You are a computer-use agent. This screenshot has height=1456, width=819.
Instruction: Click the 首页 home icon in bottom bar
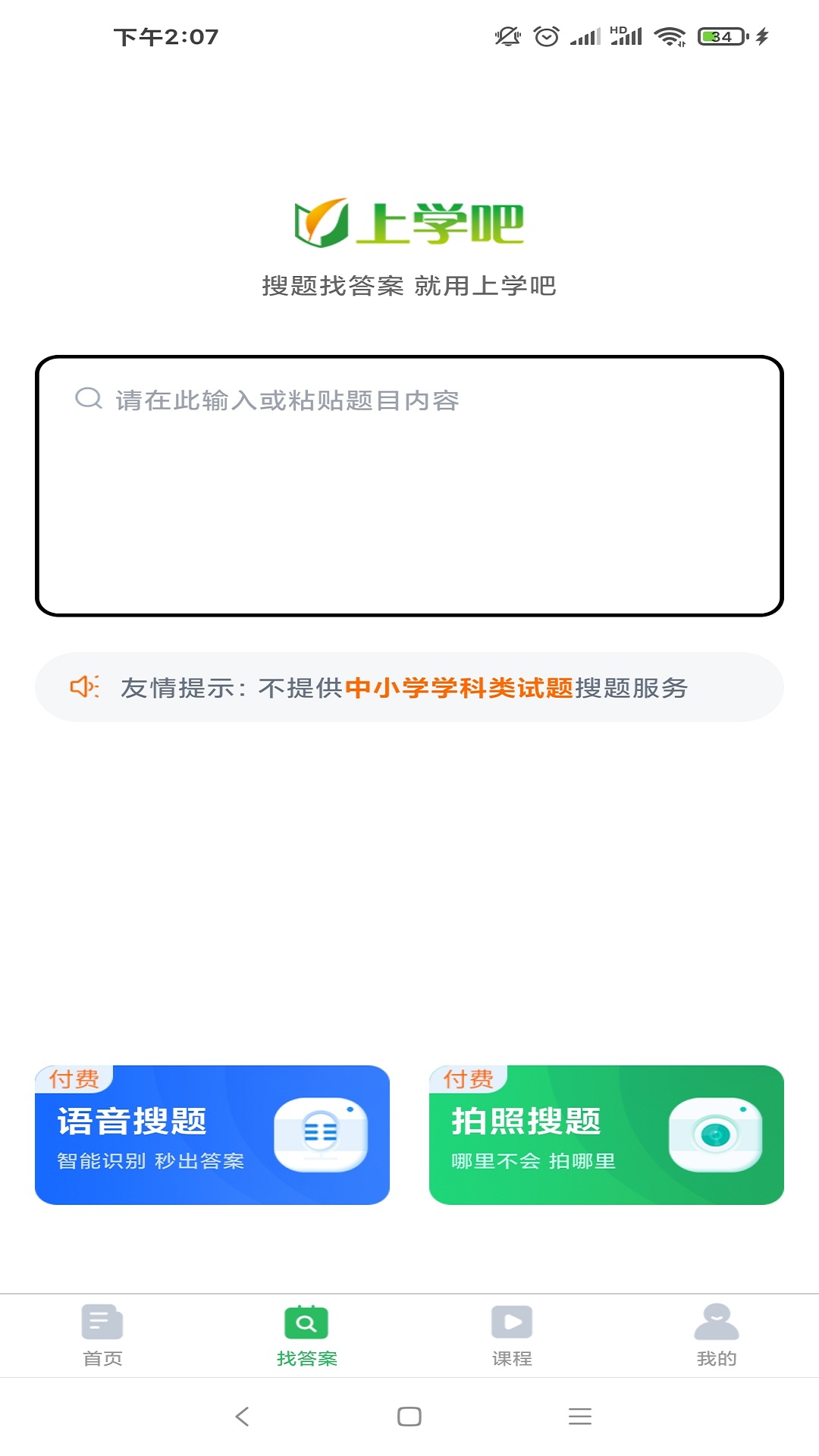click(x=102, y=1321)
